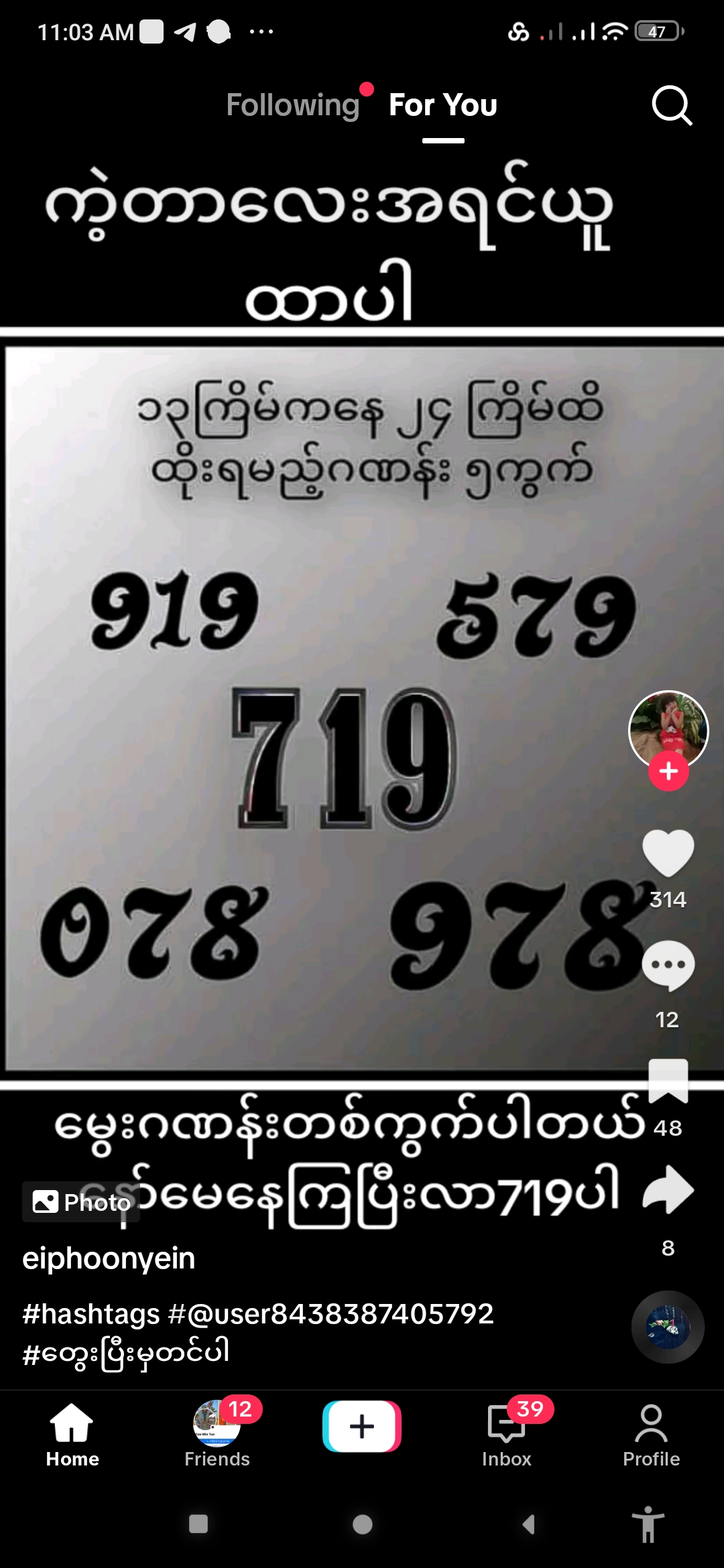Viewport: 724px width, 1568px height.
Task: Open the eiphoonyein username link
Action: (109, 1258)
